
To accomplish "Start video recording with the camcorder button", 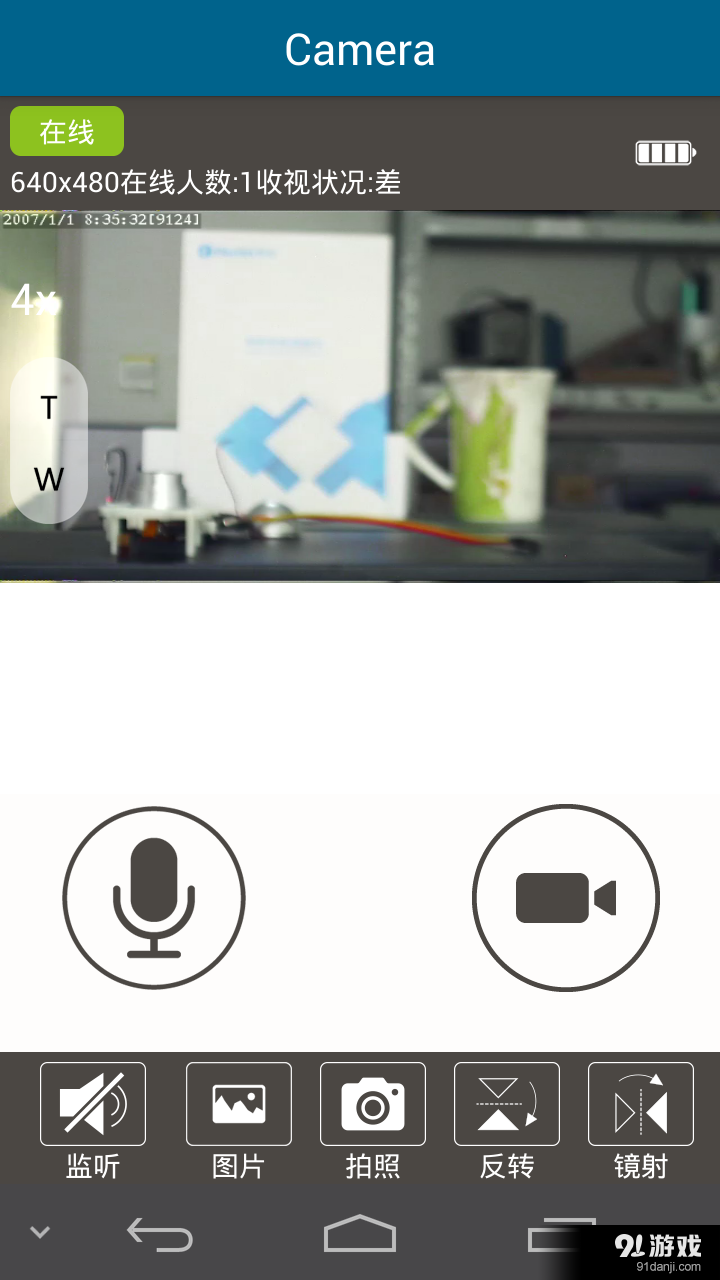I will click(x=565, y=897).
